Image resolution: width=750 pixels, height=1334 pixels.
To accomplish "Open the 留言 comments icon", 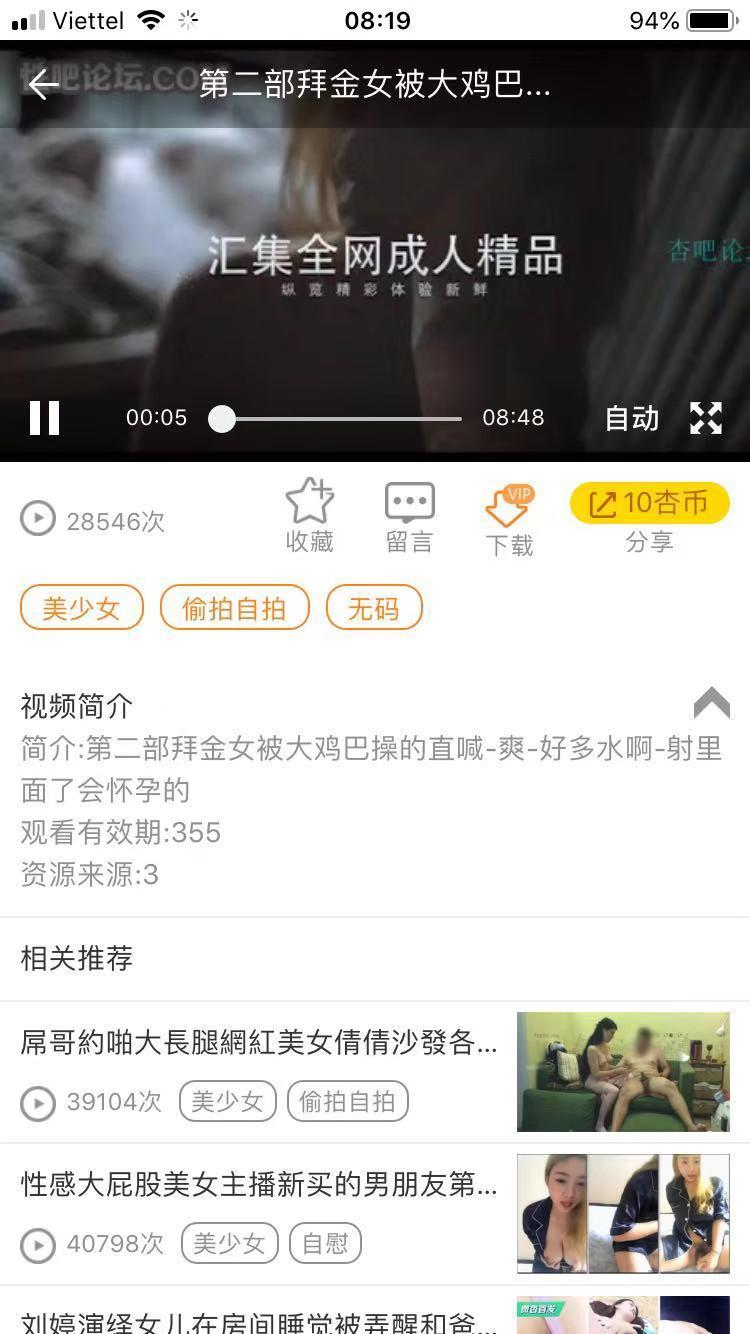I will click(408, 512).
